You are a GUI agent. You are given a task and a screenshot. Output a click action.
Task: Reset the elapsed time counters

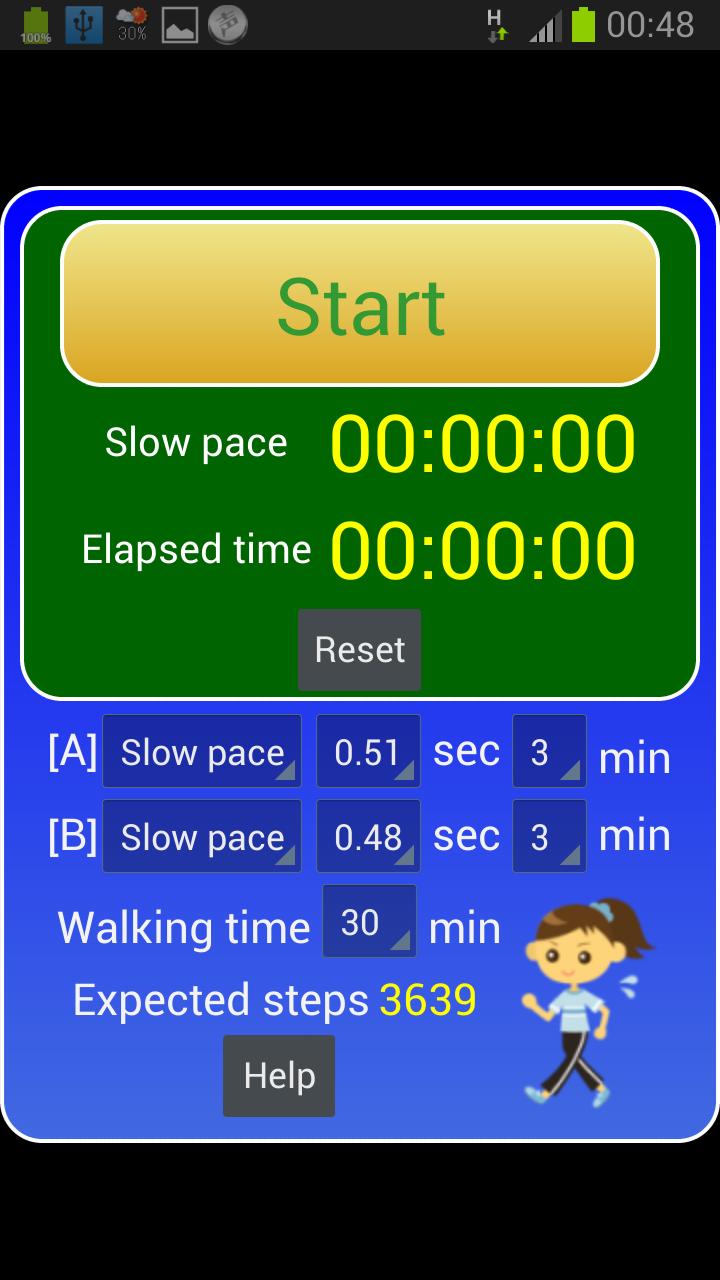point(359,649)
